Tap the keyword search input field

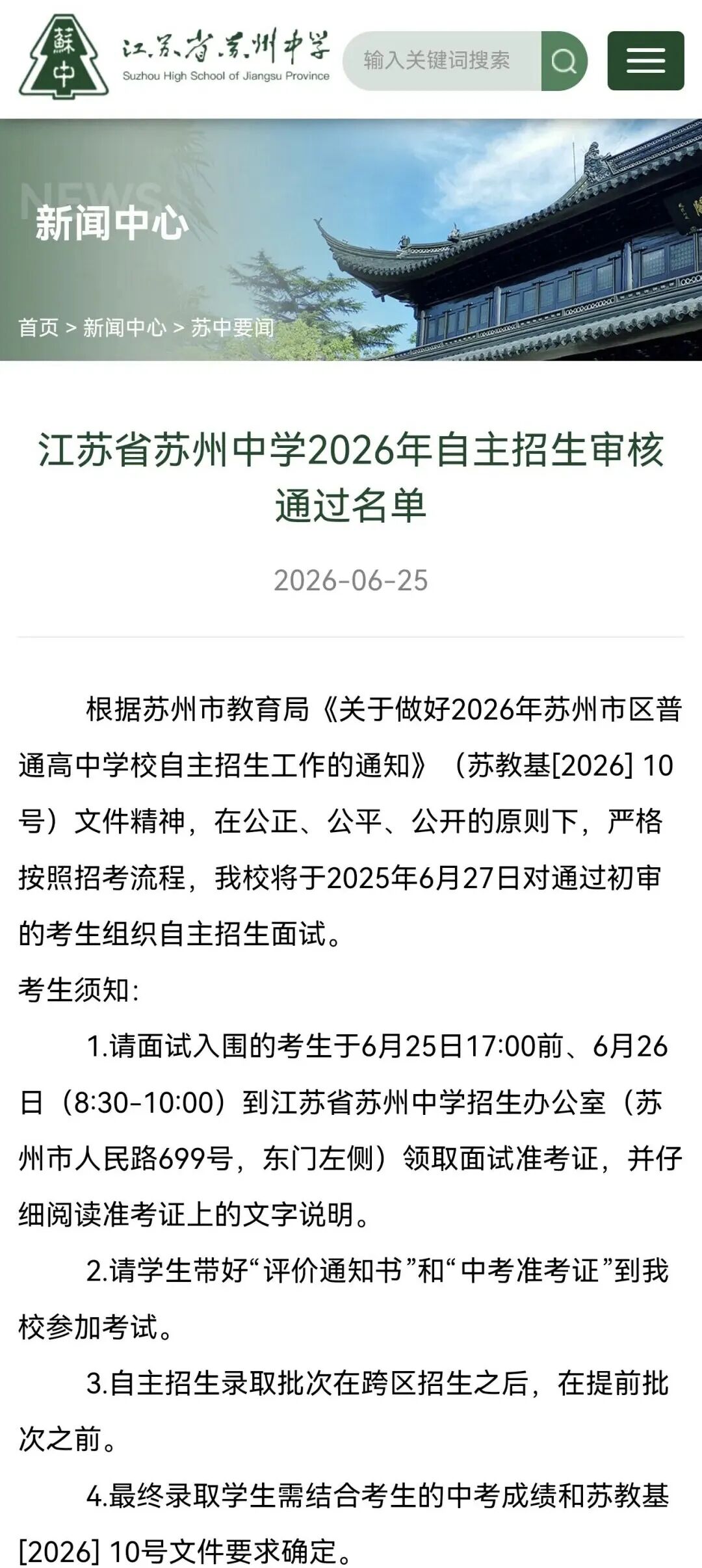click(443, 60)
